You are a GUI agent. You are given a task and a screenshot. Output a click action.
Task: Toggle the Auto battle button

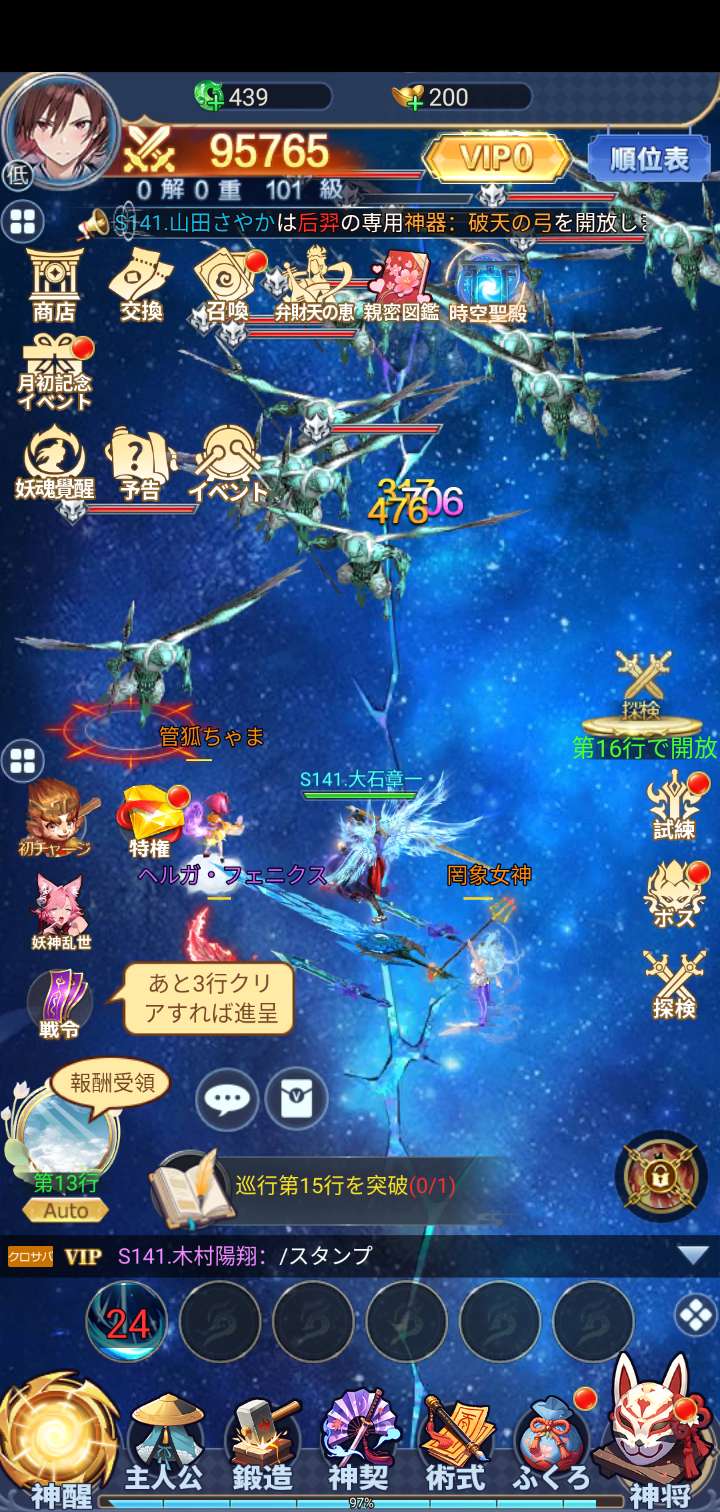66,1211
